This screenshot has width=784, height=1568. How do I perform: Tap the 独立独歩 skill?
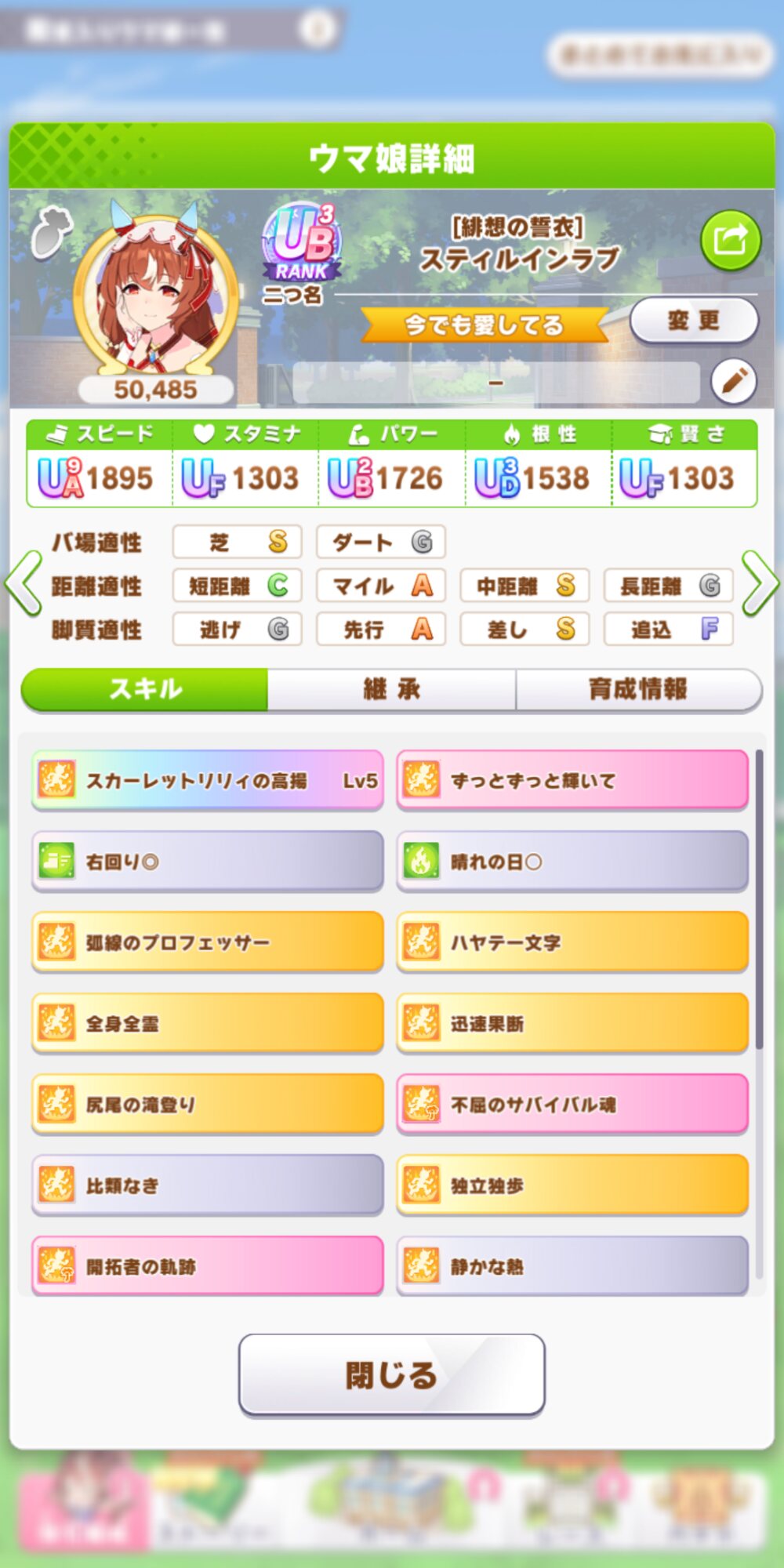tap(572, 1185)
